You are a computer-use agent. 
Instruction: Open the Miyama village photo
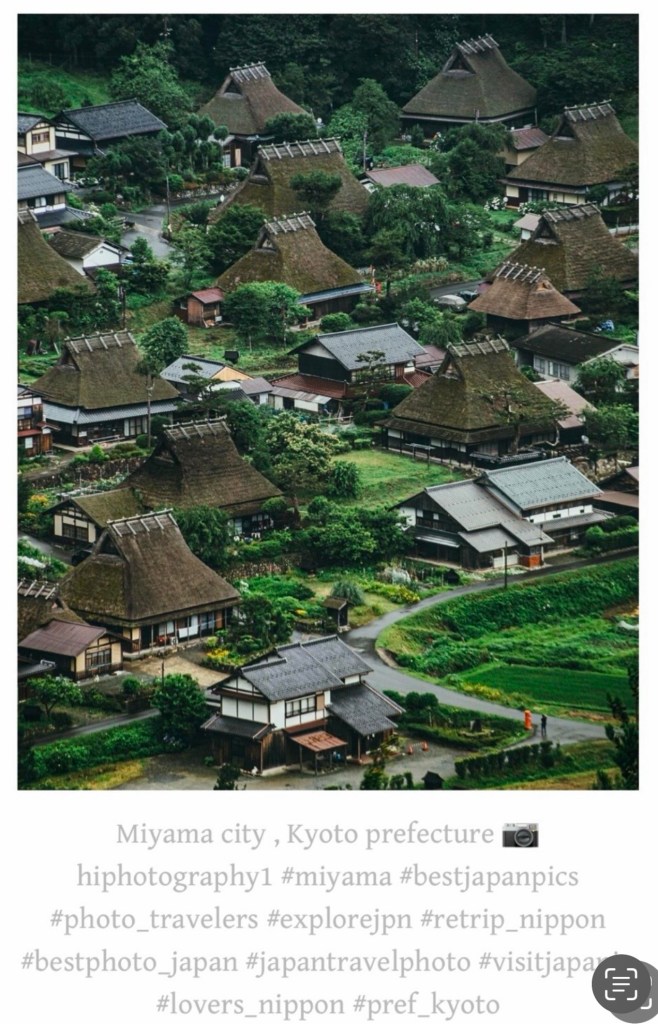click(x=328, y=402)
